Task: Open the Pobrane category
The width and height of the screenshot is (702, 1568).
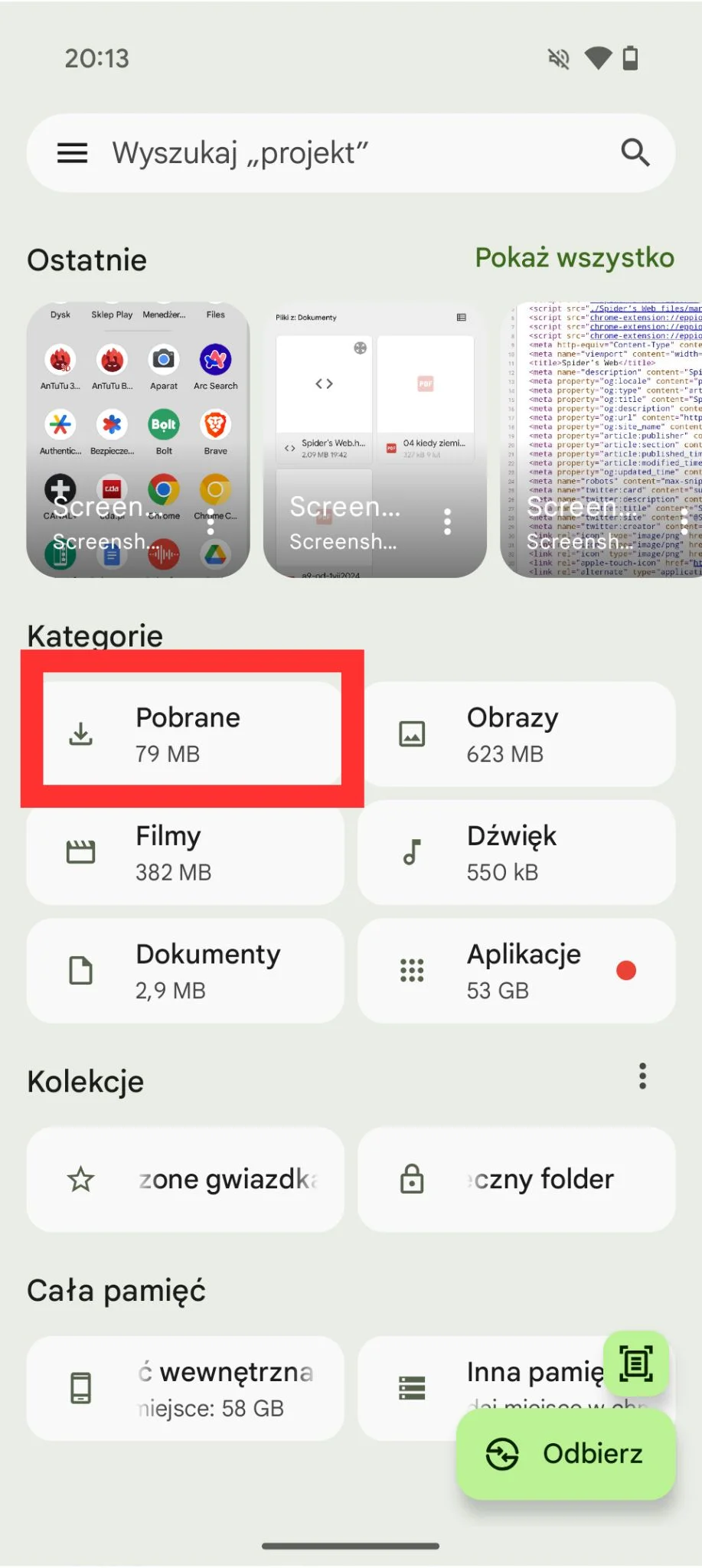Action: 188,733
